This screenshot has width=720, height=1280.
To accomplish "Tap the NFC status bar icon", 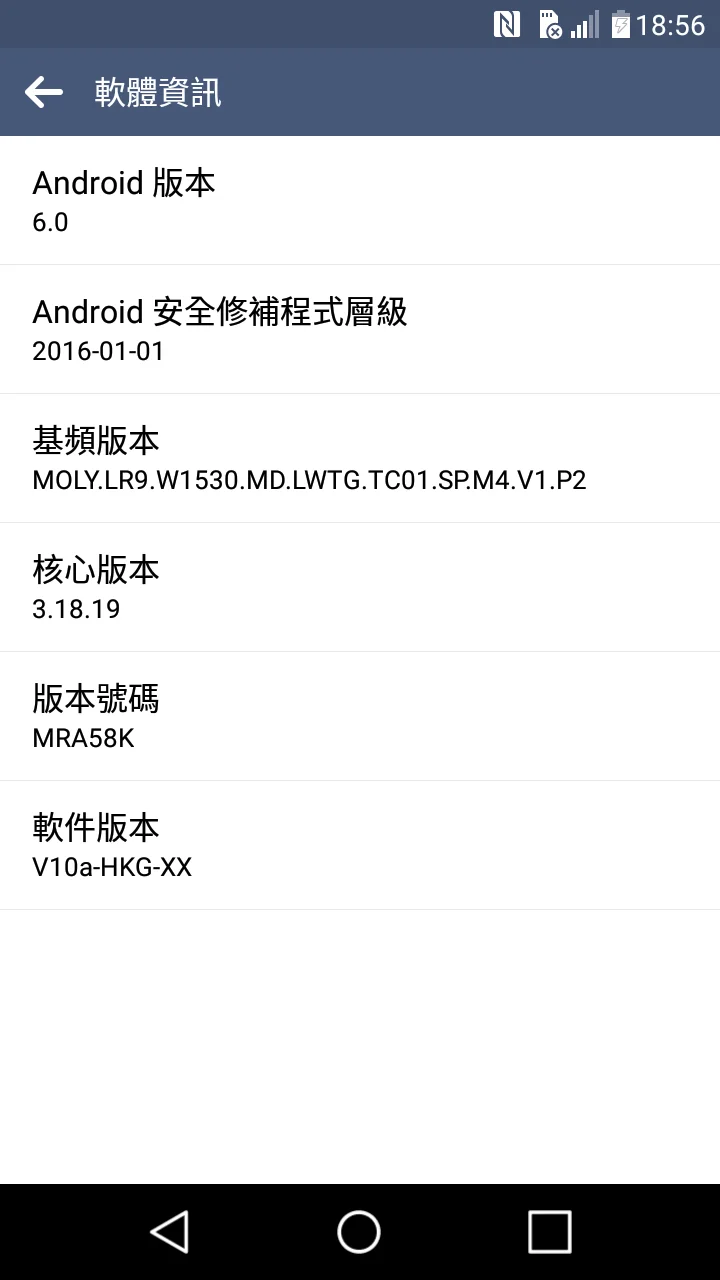I will pos(507,23).
